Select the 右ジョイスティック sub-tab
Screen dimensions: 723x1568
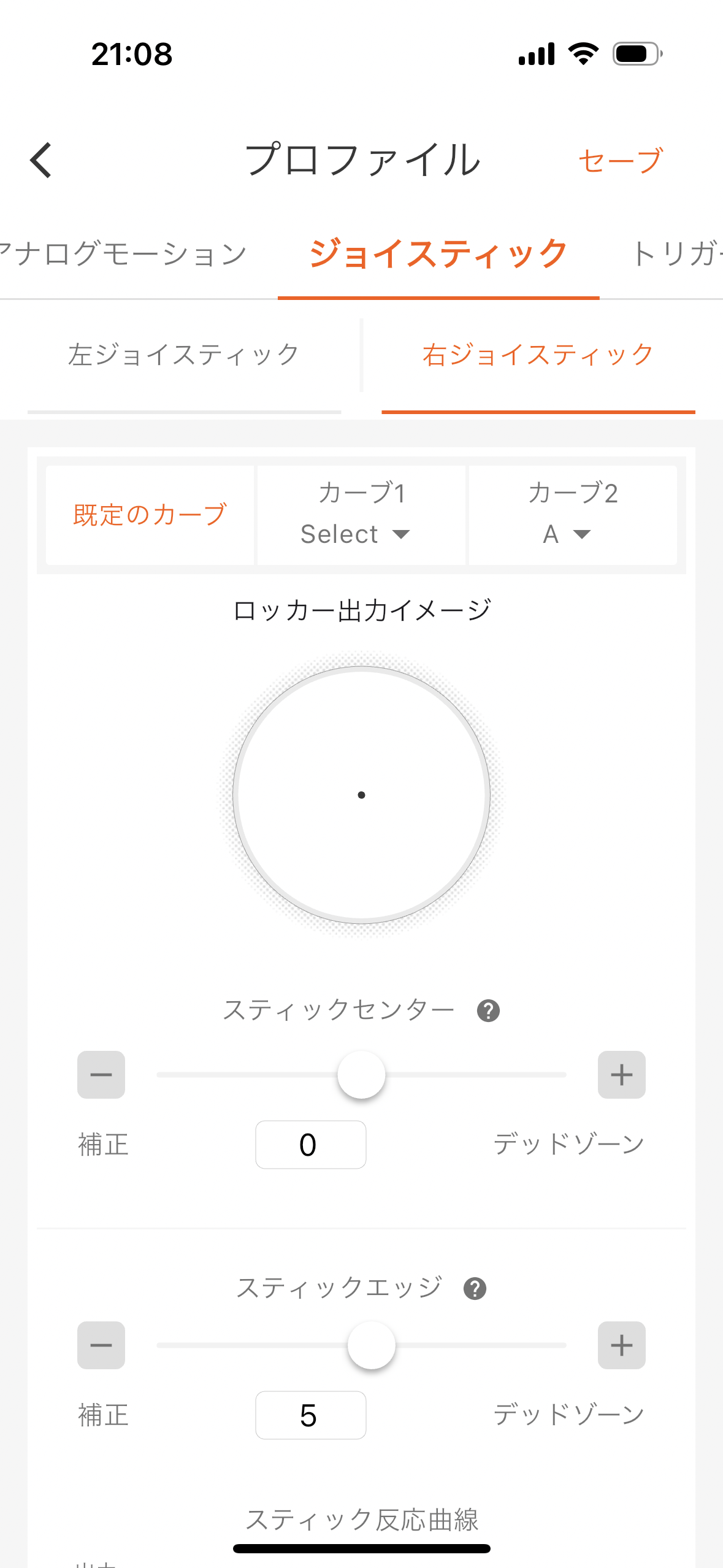click(x=538, y=355)
